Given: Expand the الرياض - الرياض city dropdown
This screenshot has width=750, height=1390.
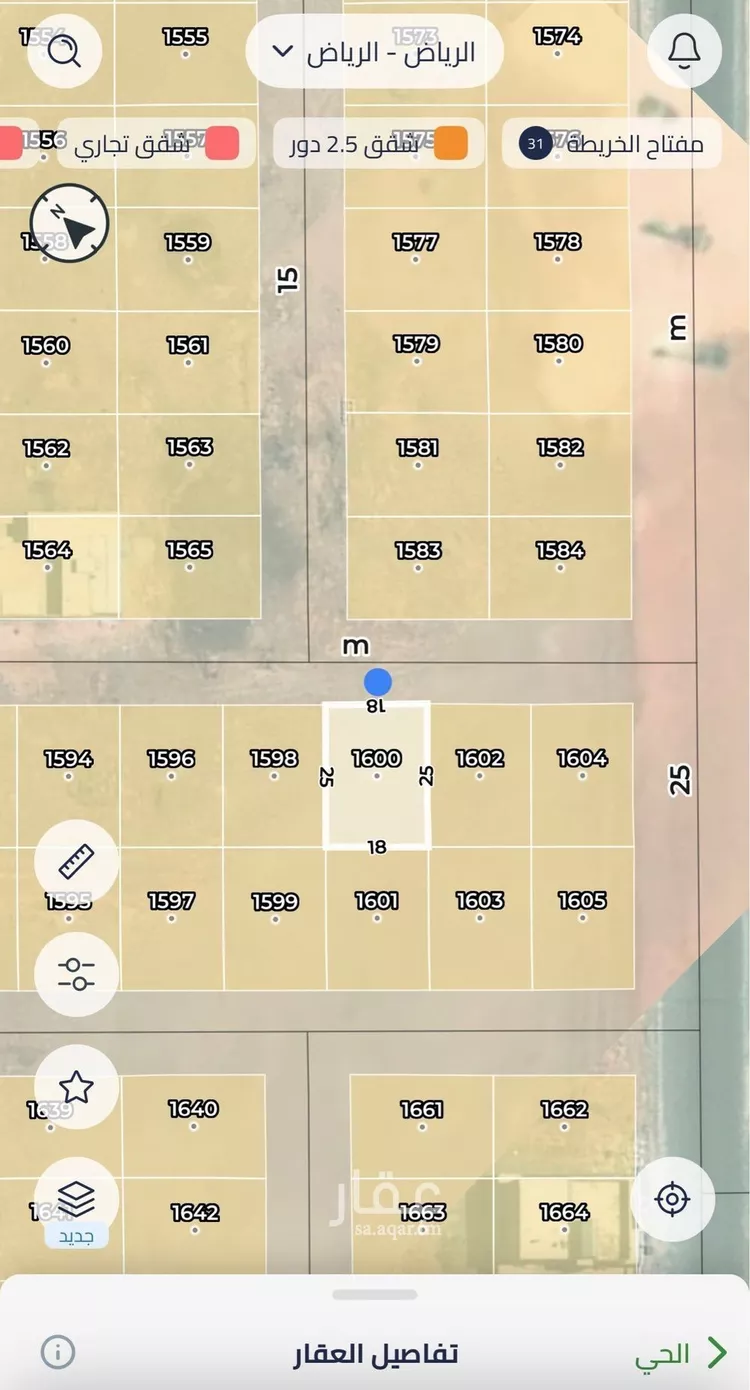Looking at the screenshot, I should [374, 52].
